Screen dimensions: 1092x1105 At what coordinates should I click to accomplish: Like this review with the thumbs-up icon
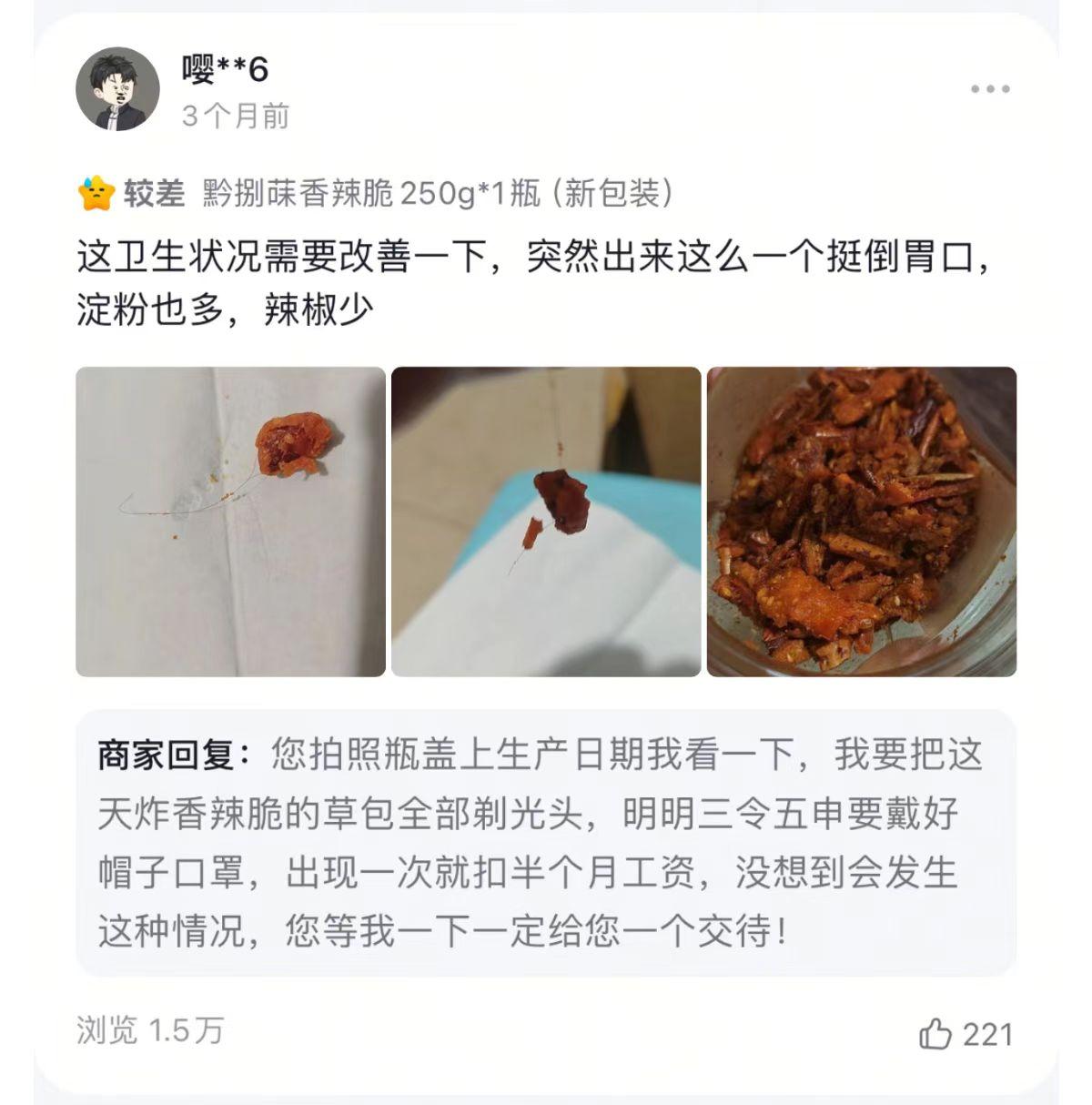click(935, 1034)
